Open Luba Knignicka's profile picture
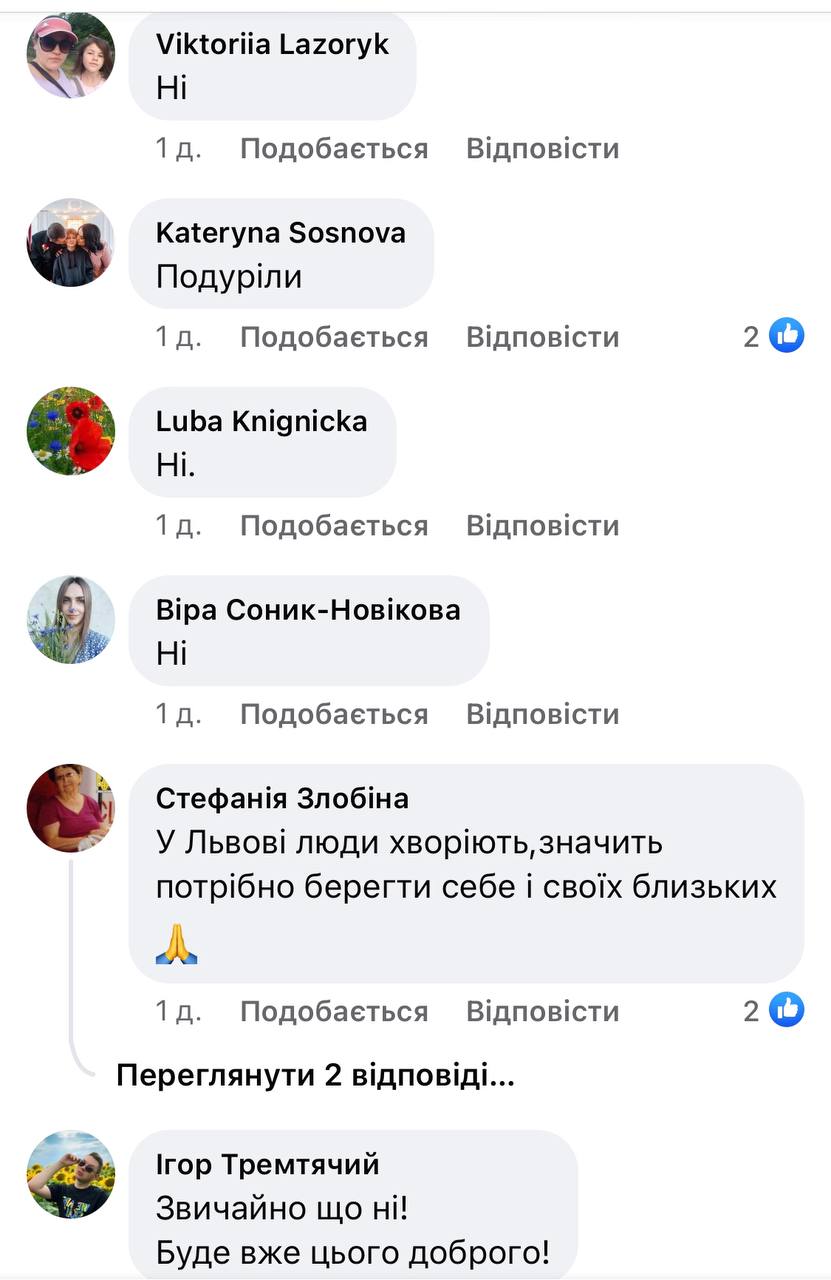The image size is (831, 1280). click(x=70, y=431)
